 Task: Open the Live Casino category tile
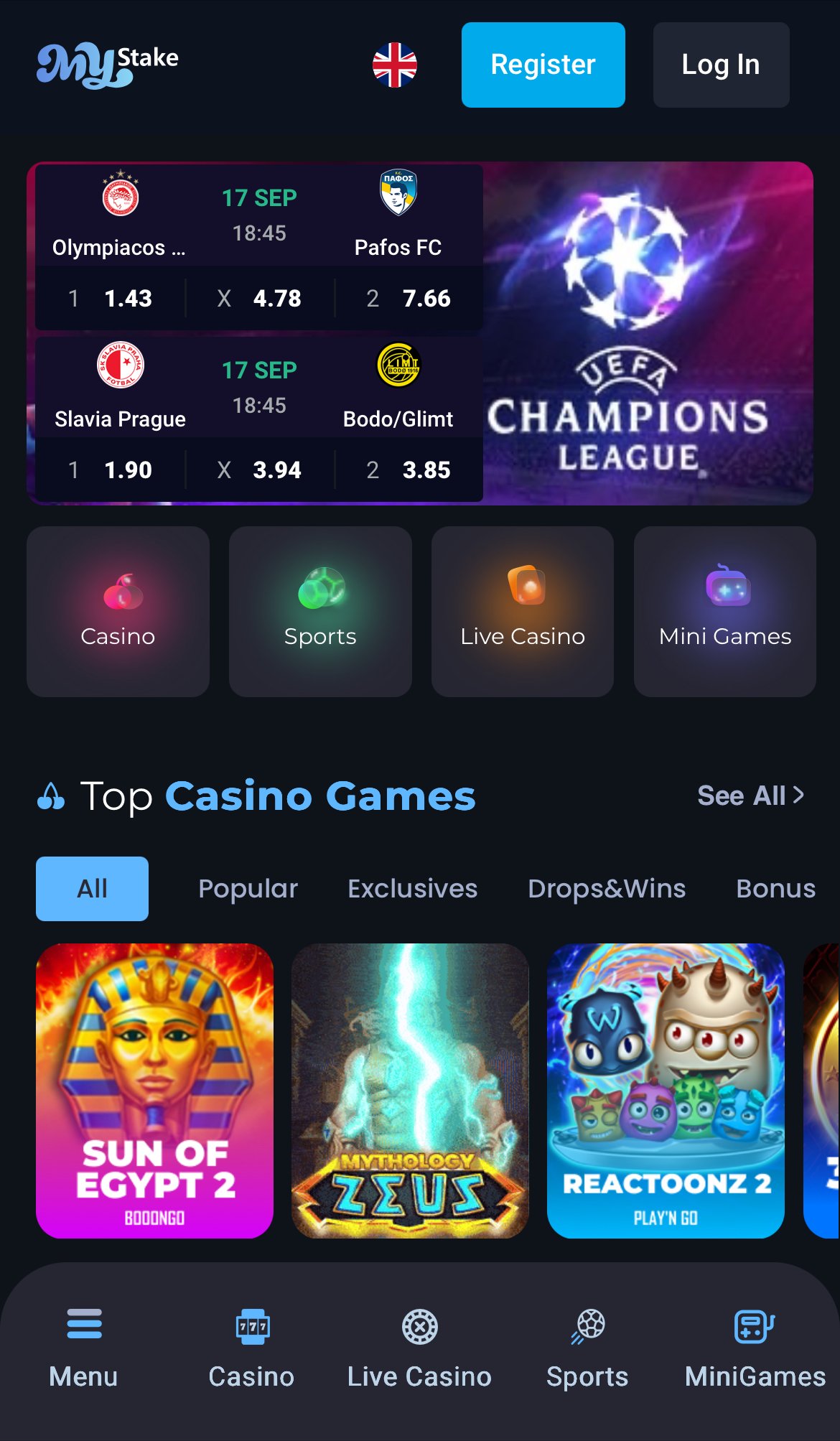[x=522, y=611]
